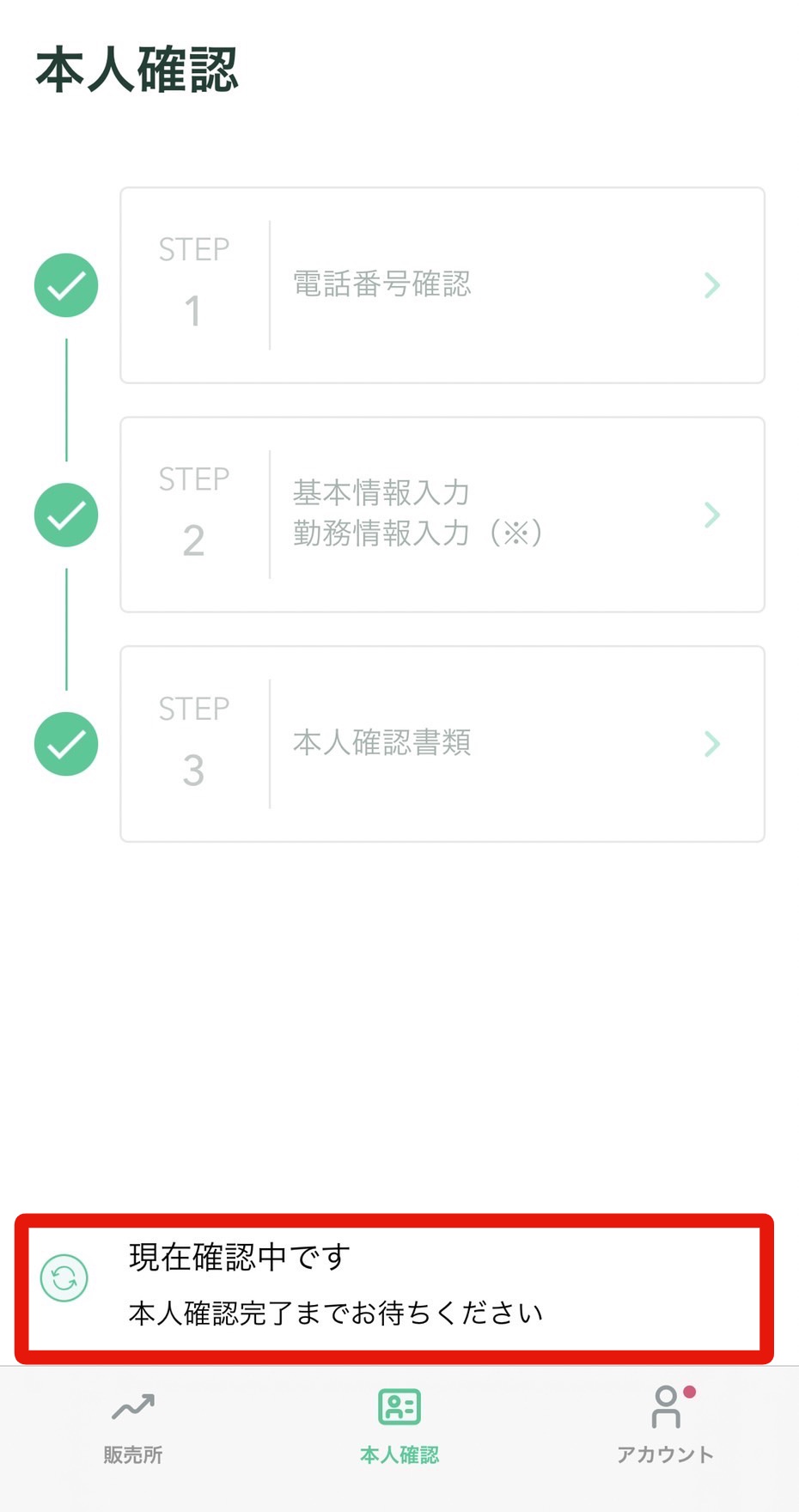Screen dimensions: 799x1512
Task: Select the 本人確認 tab
Action: (399, 1429)
